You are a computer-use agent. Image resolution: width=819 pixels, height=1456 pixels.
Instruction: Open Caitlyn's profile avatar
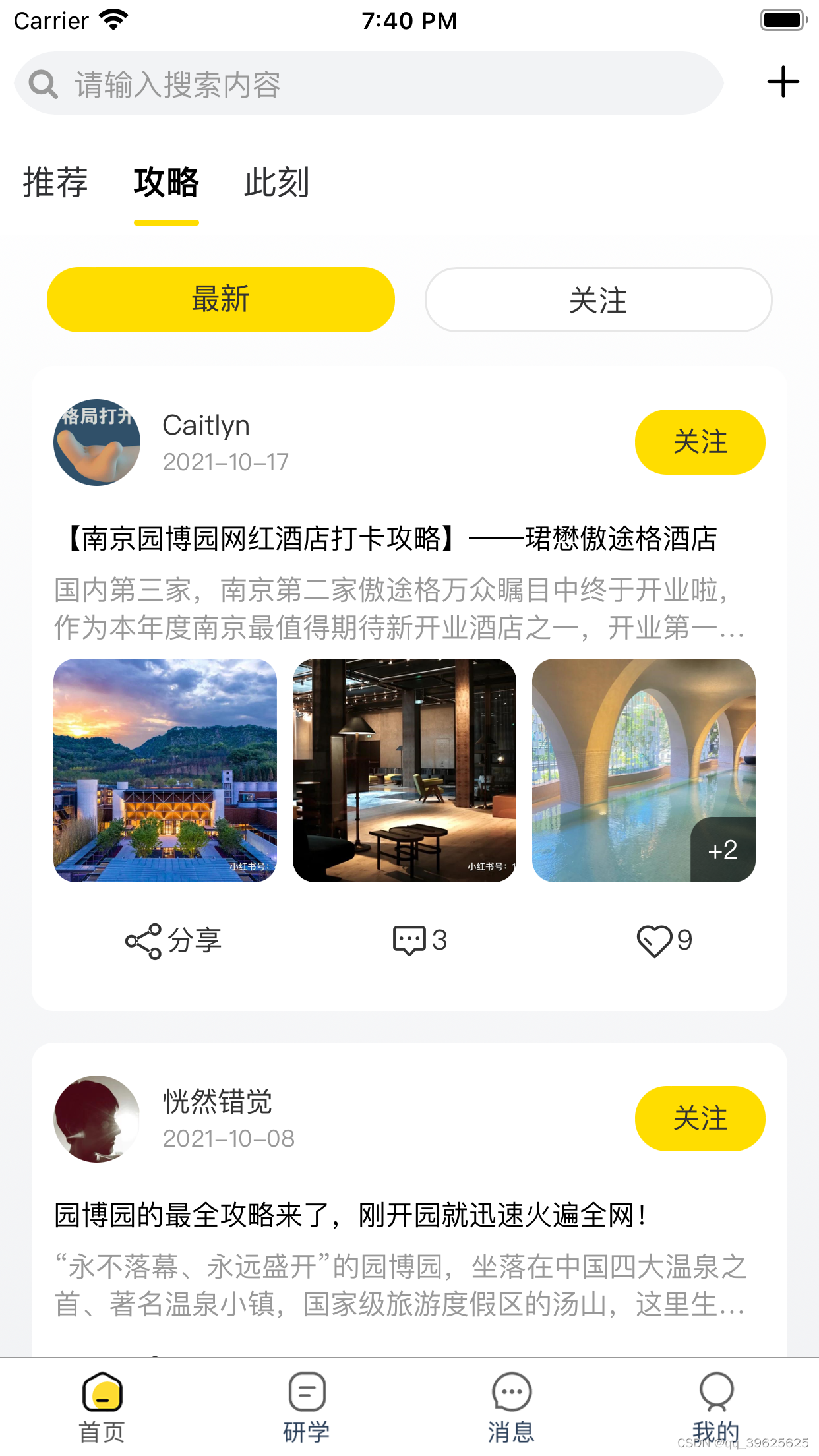pyautogui.click(x=97, y=442)
